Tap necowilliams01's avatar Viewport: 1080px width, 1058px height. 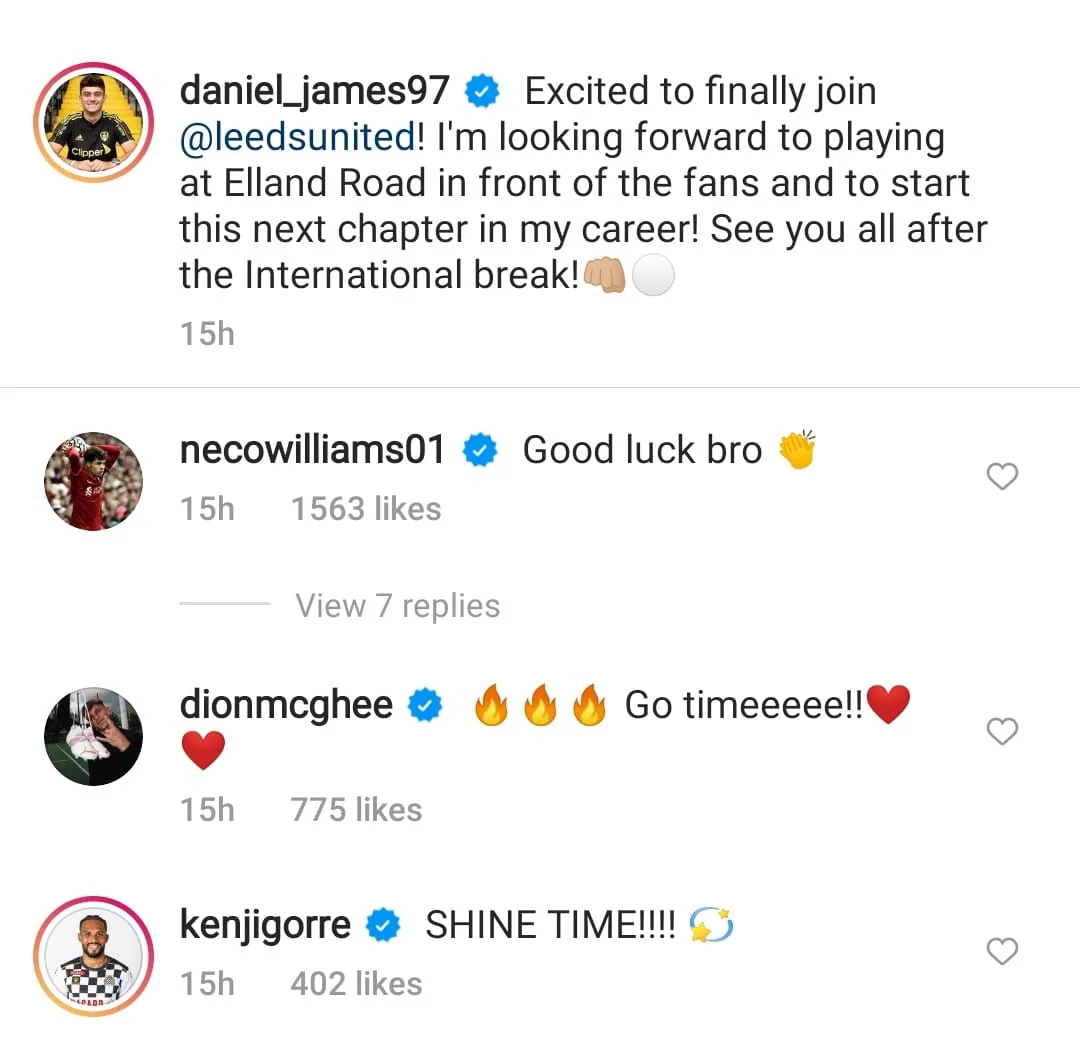tap(93, 481)
